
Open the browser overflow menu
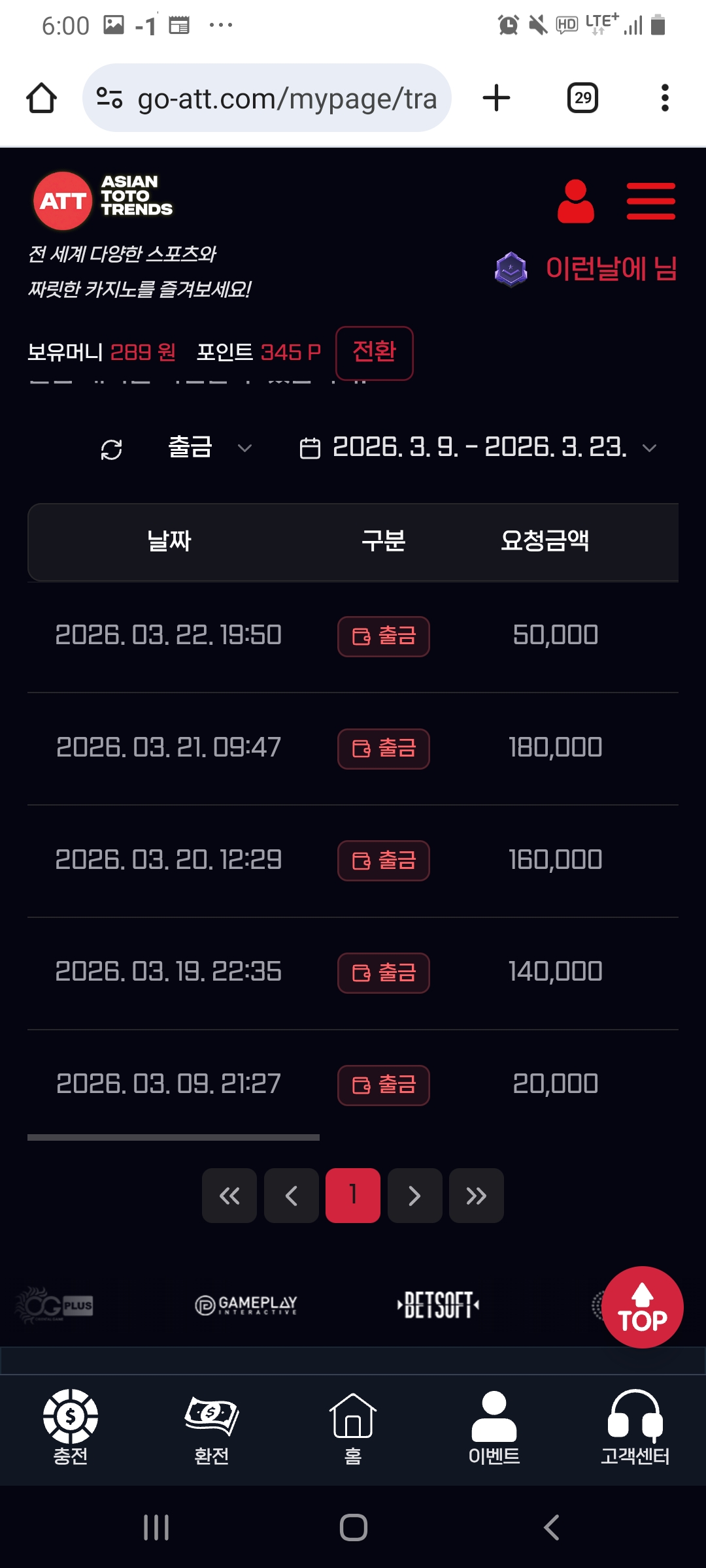[x=665, y=98]
